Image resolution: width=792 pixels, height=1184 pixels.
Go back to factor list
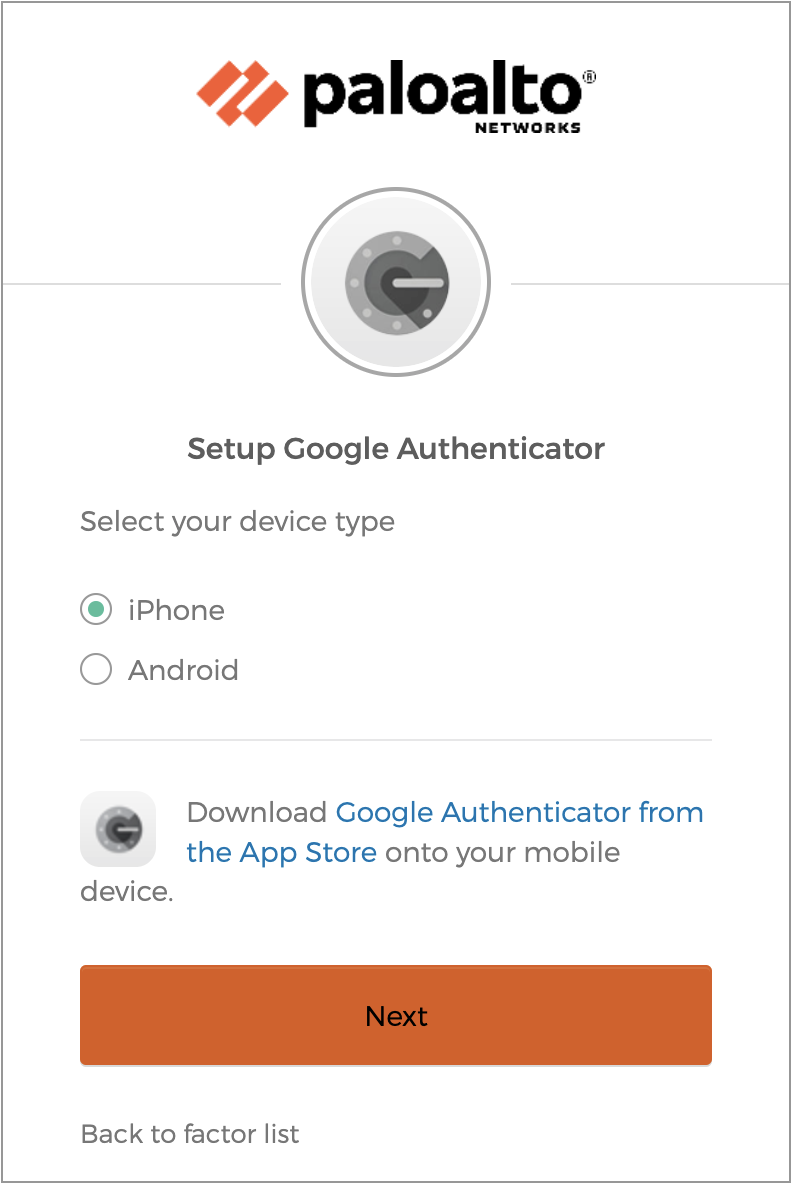(190, 1134)
